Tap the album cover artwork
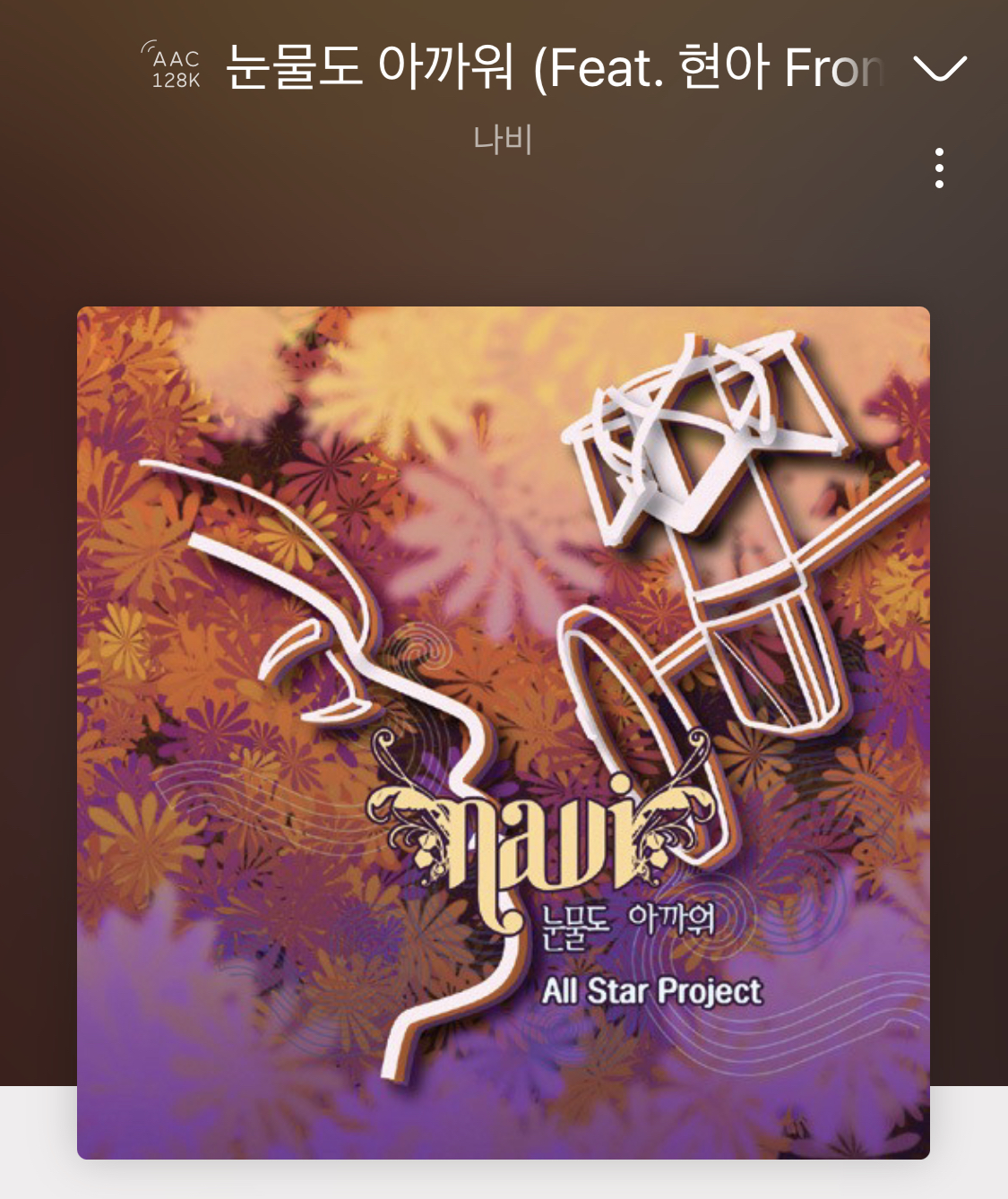This screenshot has width=1008, height=1199. tap(504, 732)
